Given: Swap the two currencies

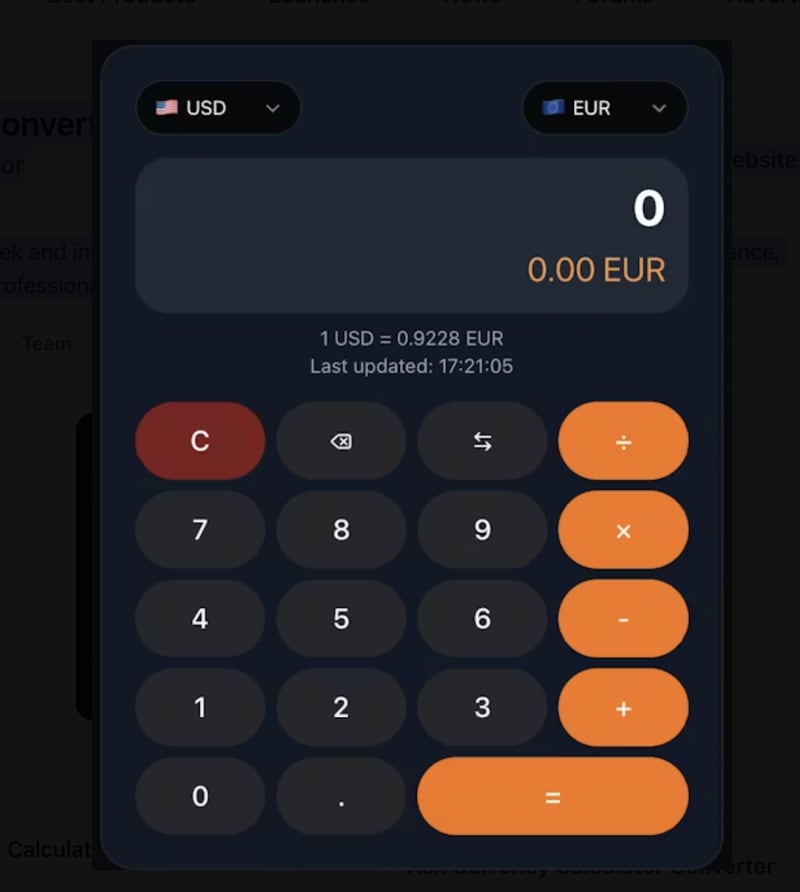Looking at the screenshot, I should [x=482, y=441].
